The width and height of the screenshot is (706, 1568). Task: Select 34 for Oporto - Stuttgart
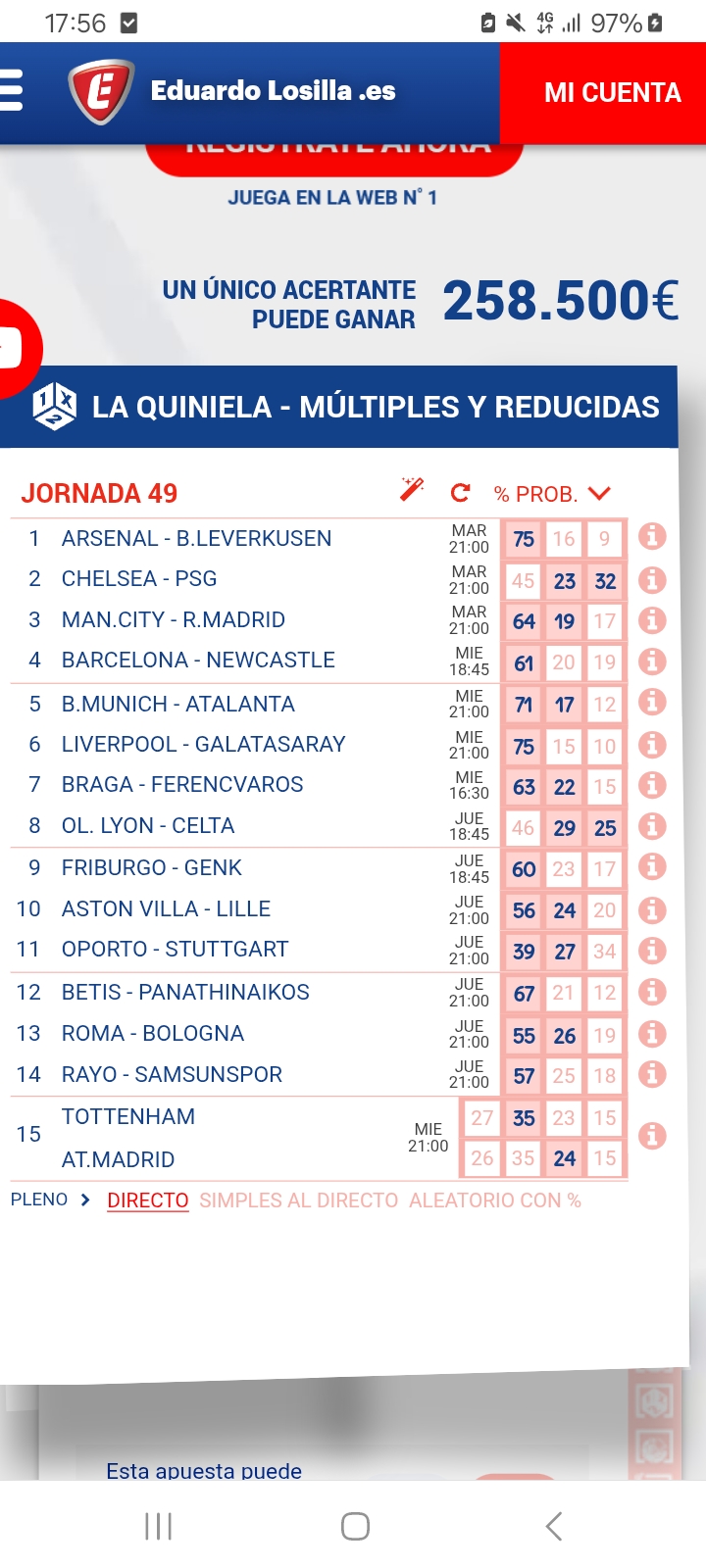605,952
